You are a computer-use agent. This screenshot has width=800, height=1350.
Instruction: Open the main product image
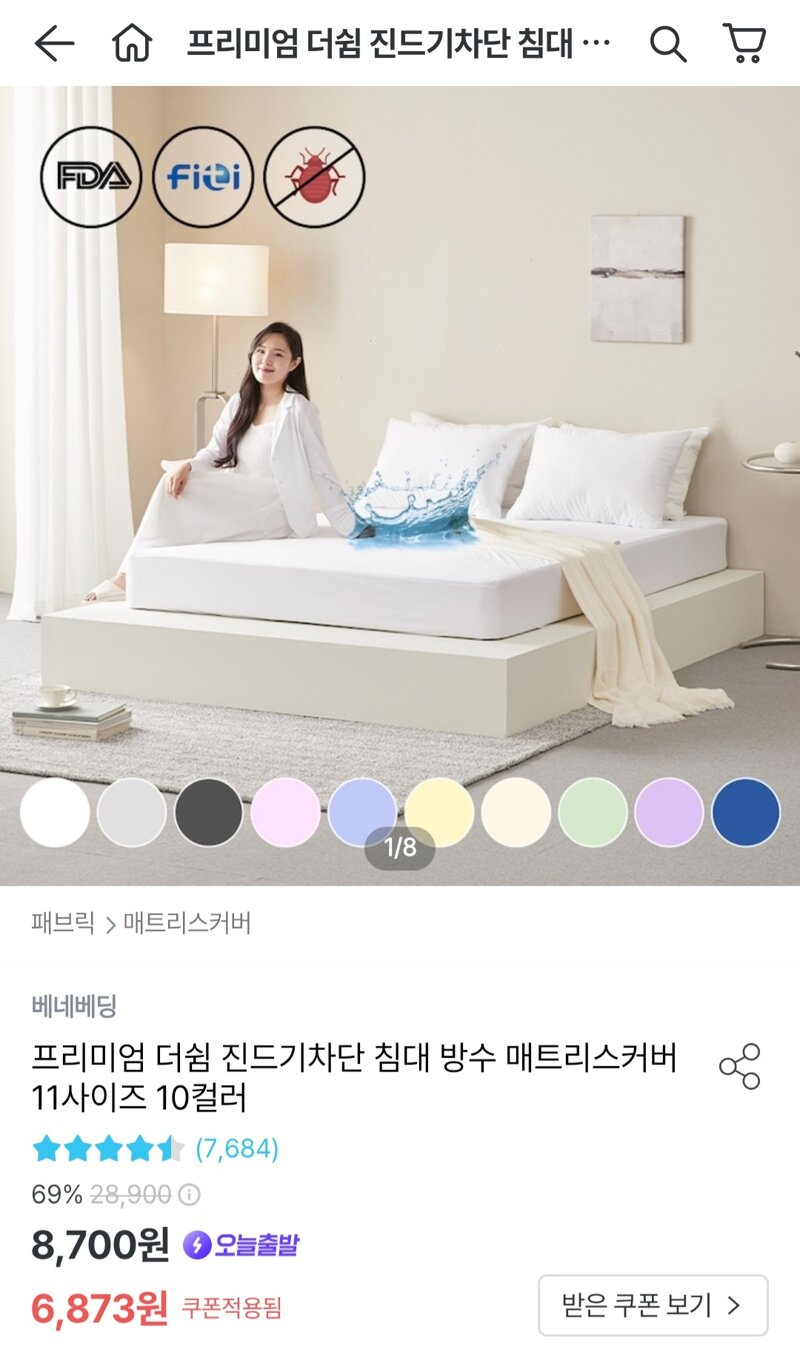(x=400, y=486)
